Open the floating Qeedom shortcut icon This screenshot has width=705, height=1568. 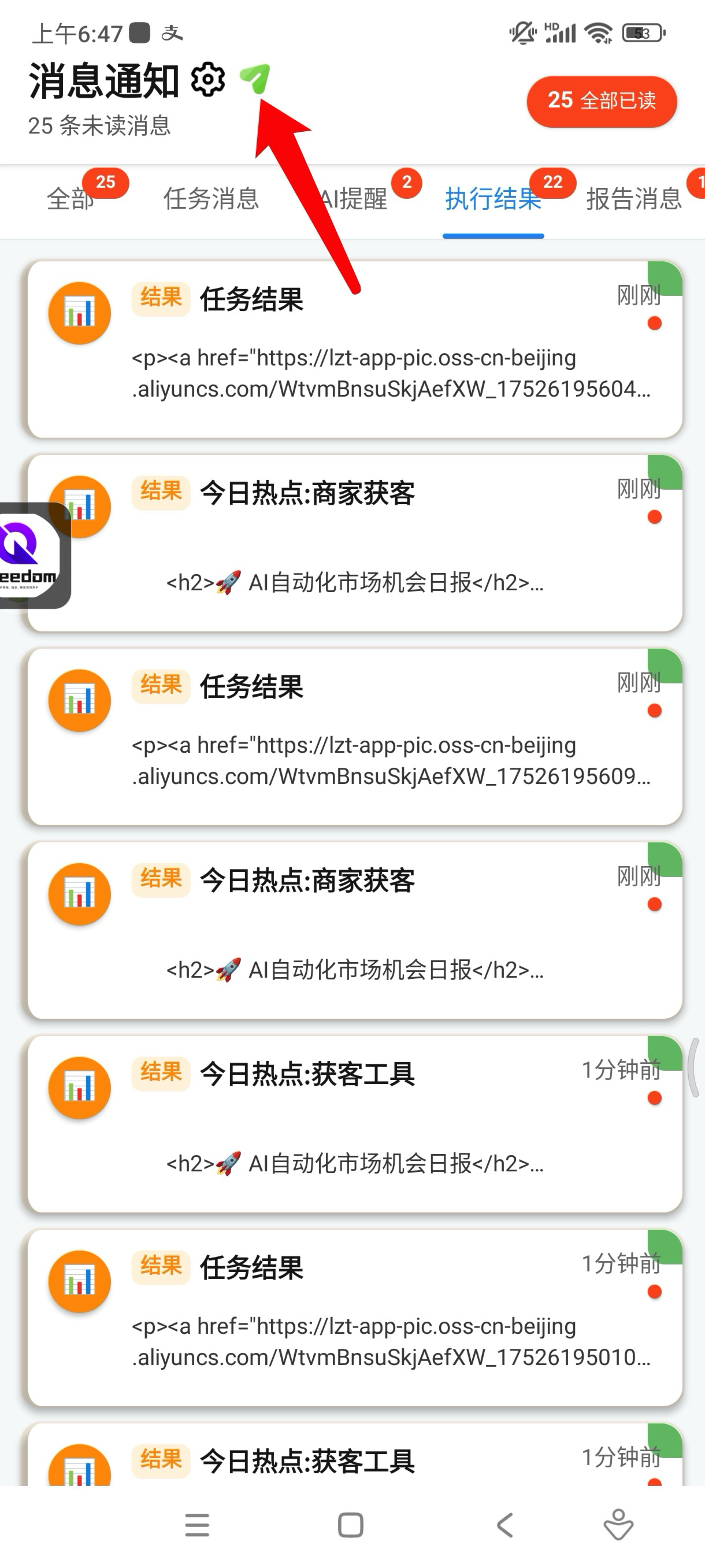click(29, 555)
